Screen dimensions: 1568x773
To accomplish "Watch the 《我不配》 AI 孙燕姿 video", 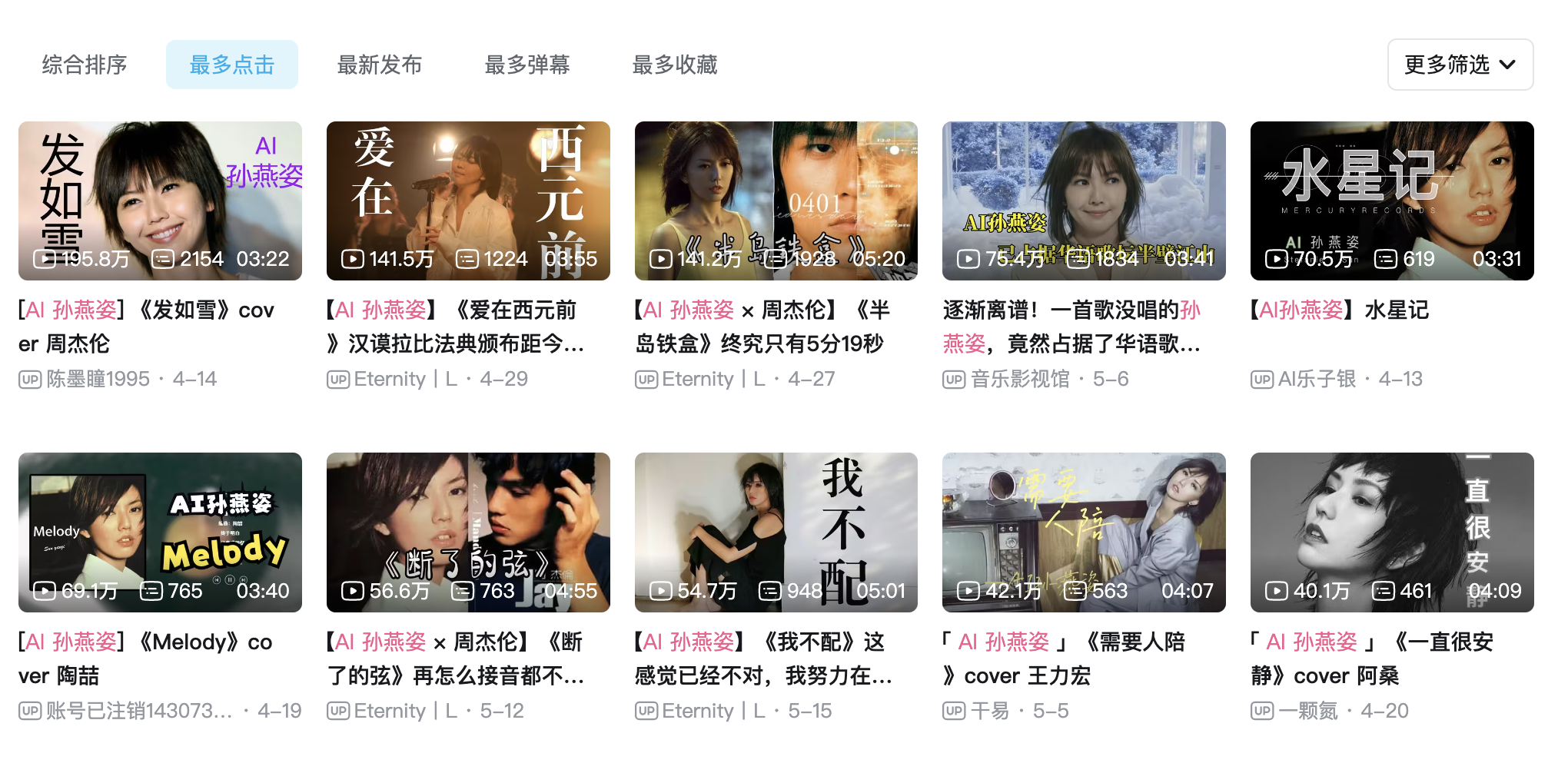I will (x=776, y=532).
